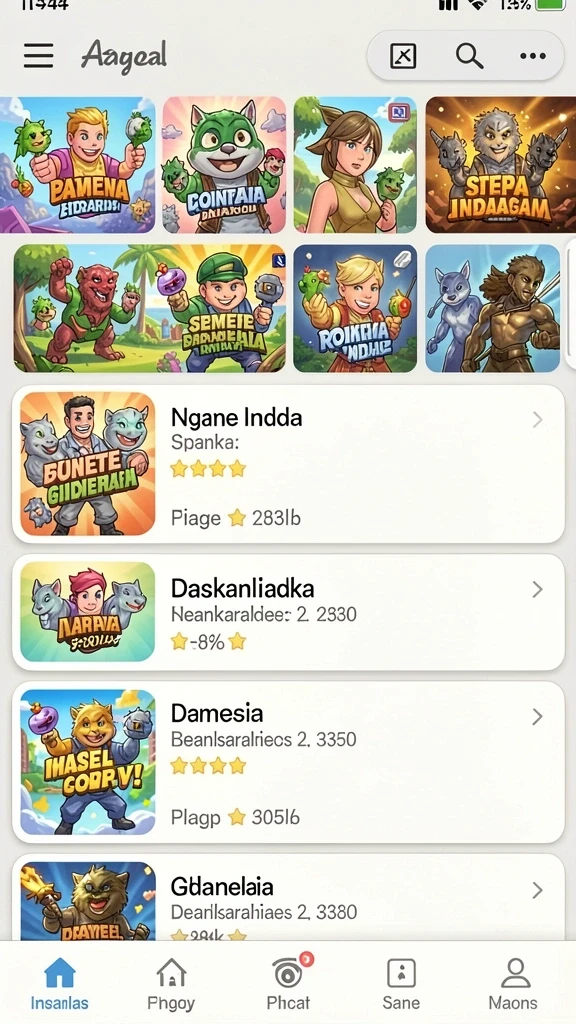Select the Damesia game card
Image resolution: width=576 pixels, height=1024 pixels.
point(288,762)
